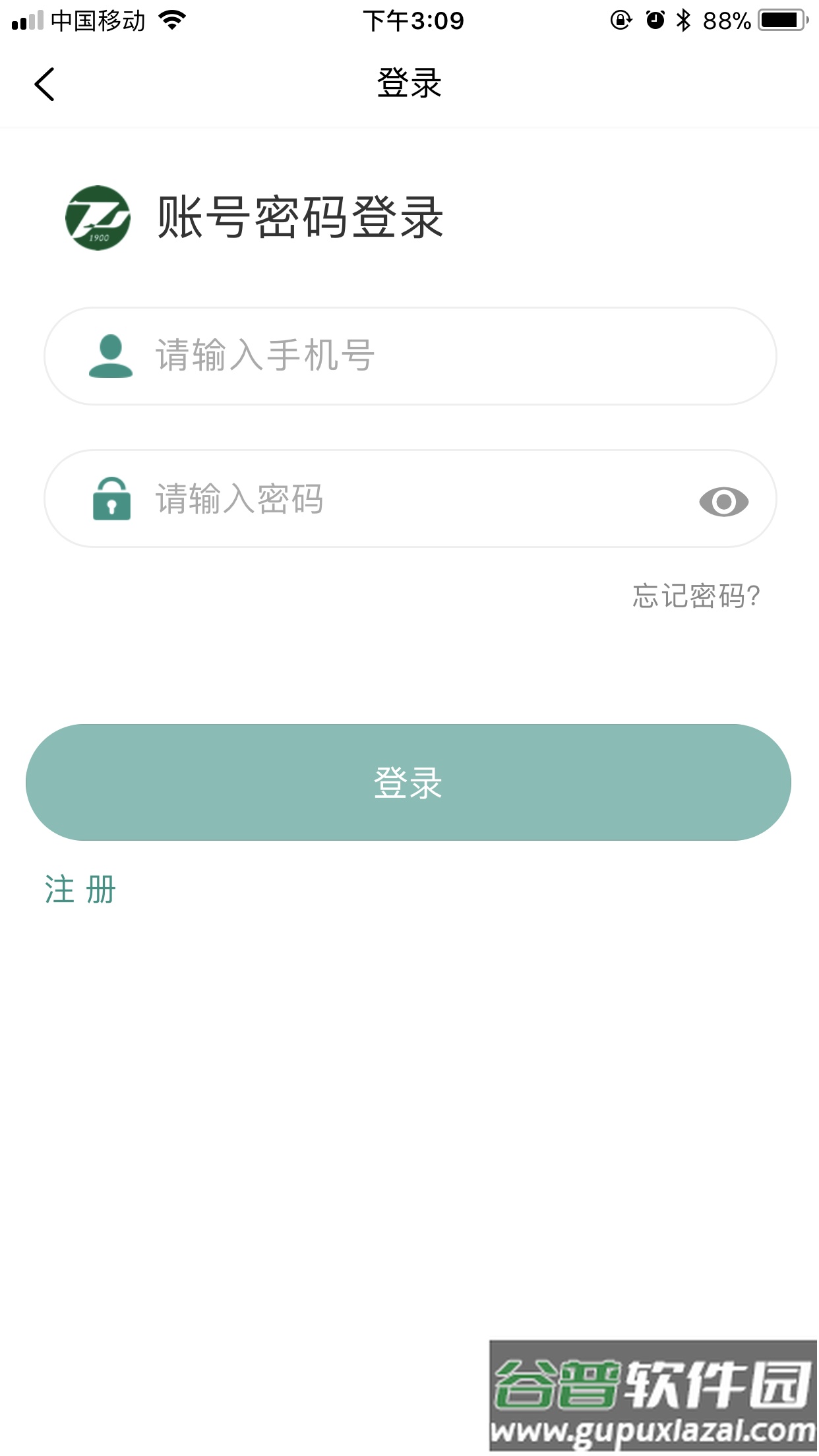Open the forgot password link (忘记密码?)

tap(696, 596)
